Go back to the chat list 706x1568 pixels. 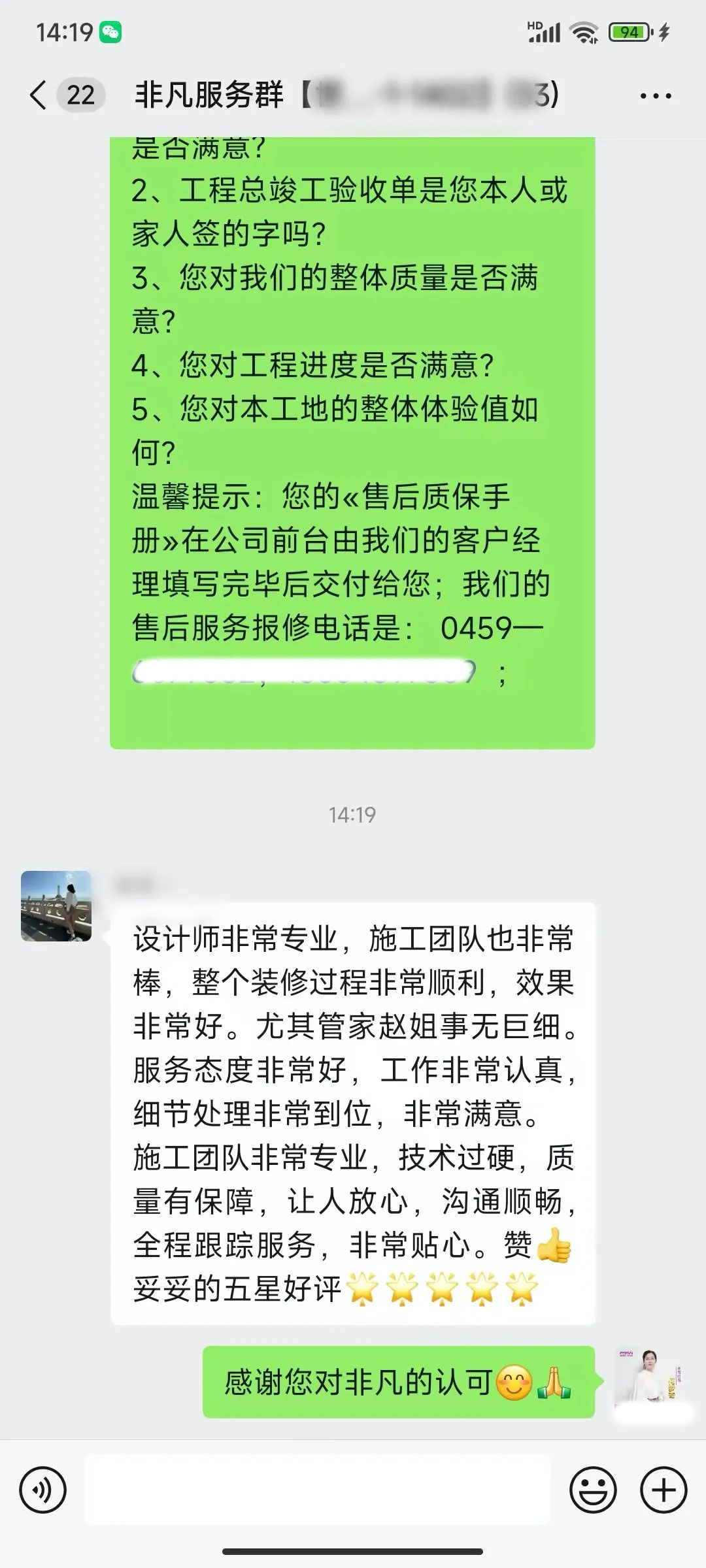tap(39, 95)
